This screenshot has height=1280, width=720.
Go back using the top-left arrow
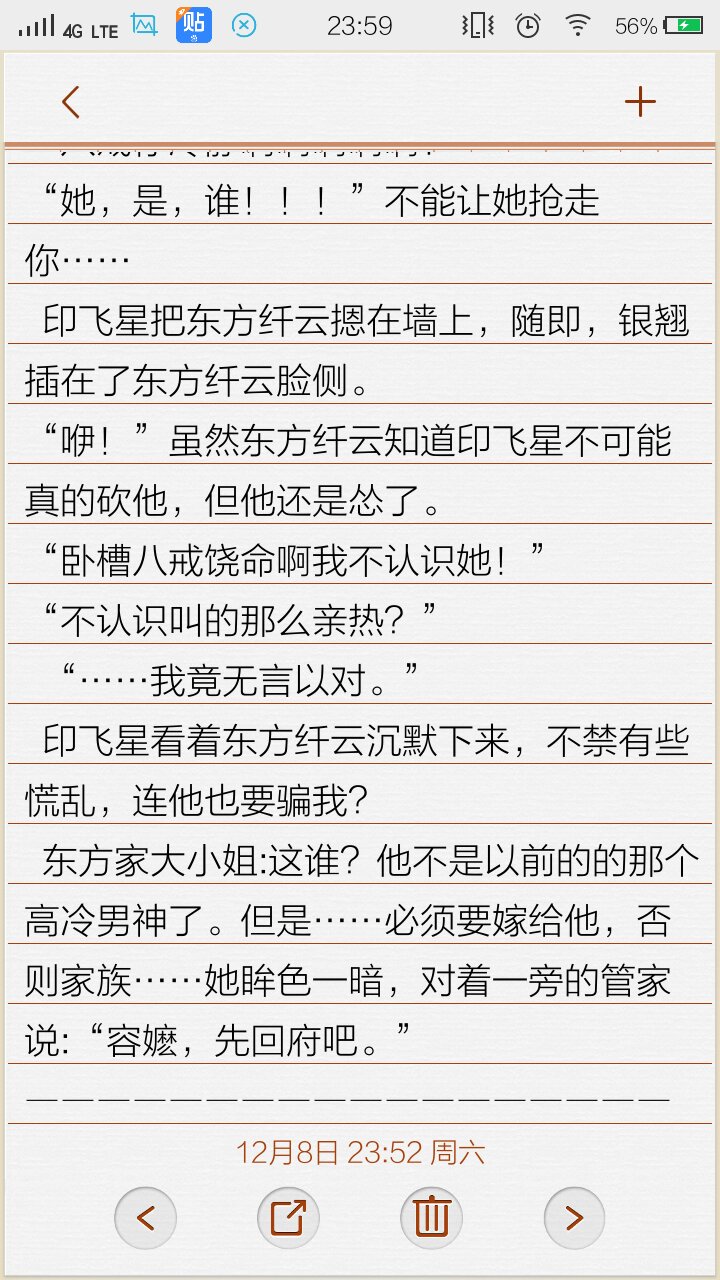(70, 102)
